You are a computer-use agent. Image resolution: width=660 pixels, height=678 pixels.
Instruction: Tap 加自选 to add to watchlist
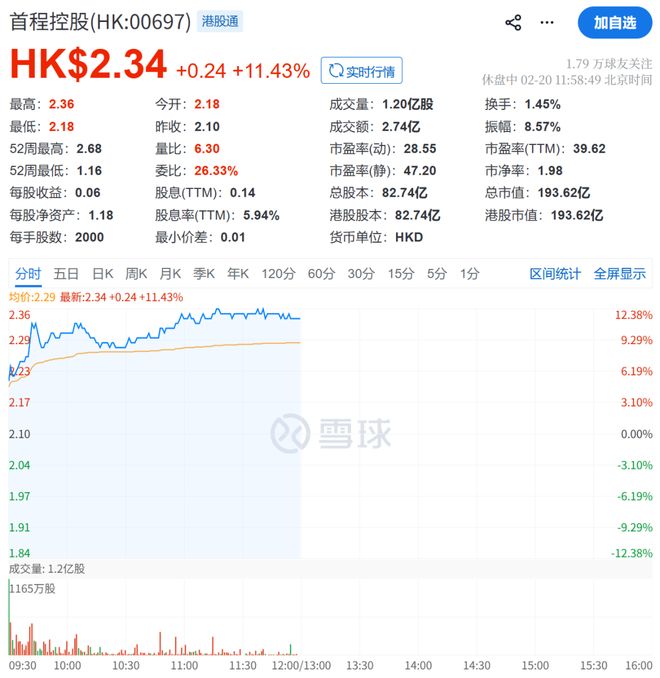coord(614,22)
